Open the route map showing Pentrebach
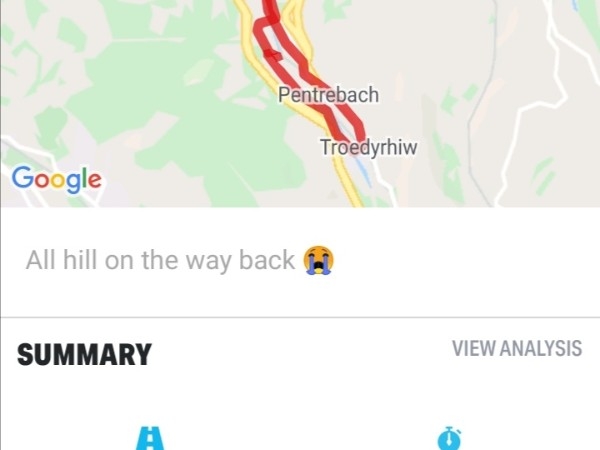The width and height of the screenshot is (600, 450). [x=300, y=100]
